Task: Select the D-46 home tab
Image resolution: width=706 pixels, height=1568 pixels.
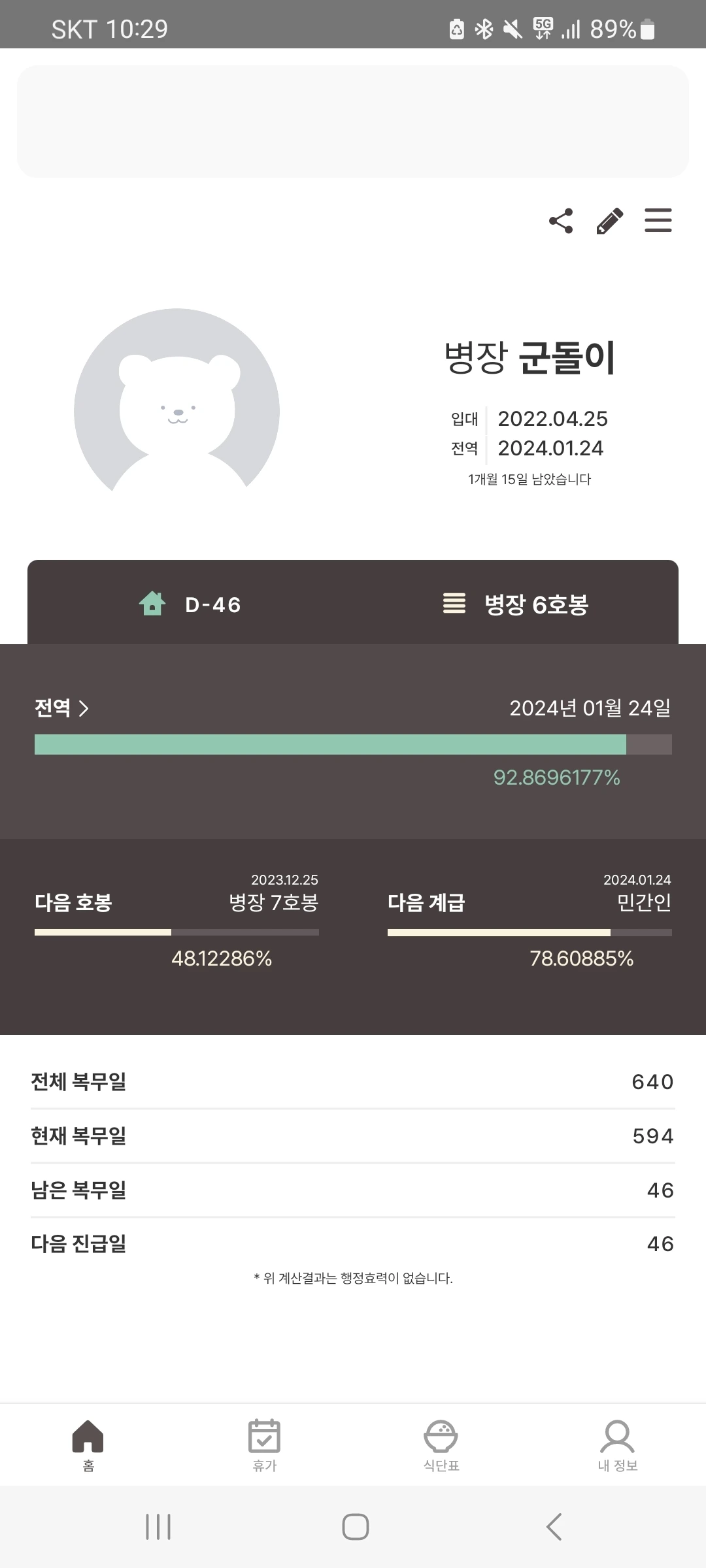Action: tap(190, 604)
